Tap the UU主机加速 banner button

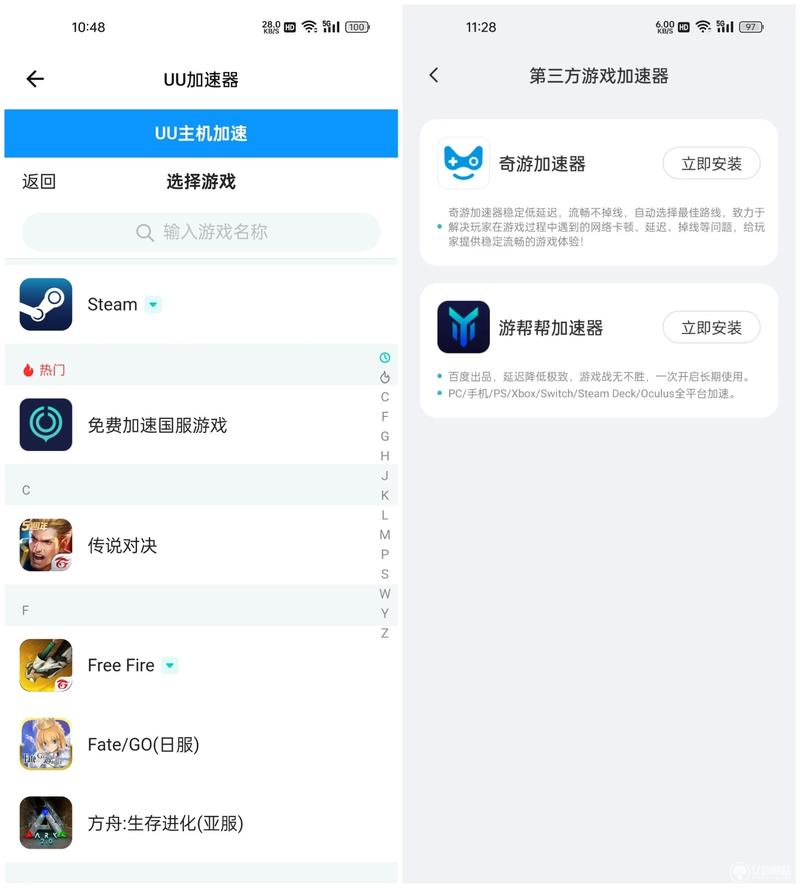pyautogui.click(x=201, y=134)
